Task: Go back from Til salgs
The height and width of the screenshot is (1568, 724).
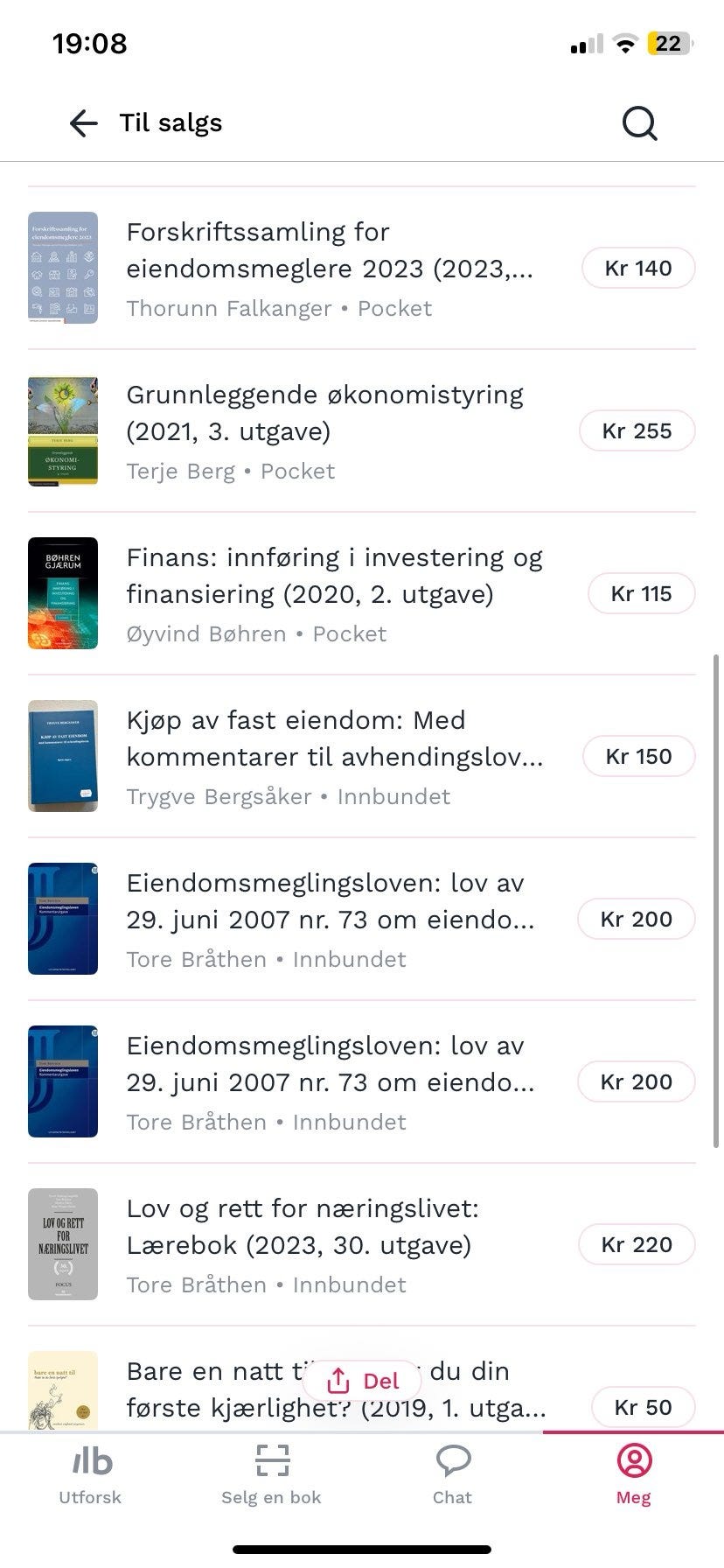Action: (83, 123)
